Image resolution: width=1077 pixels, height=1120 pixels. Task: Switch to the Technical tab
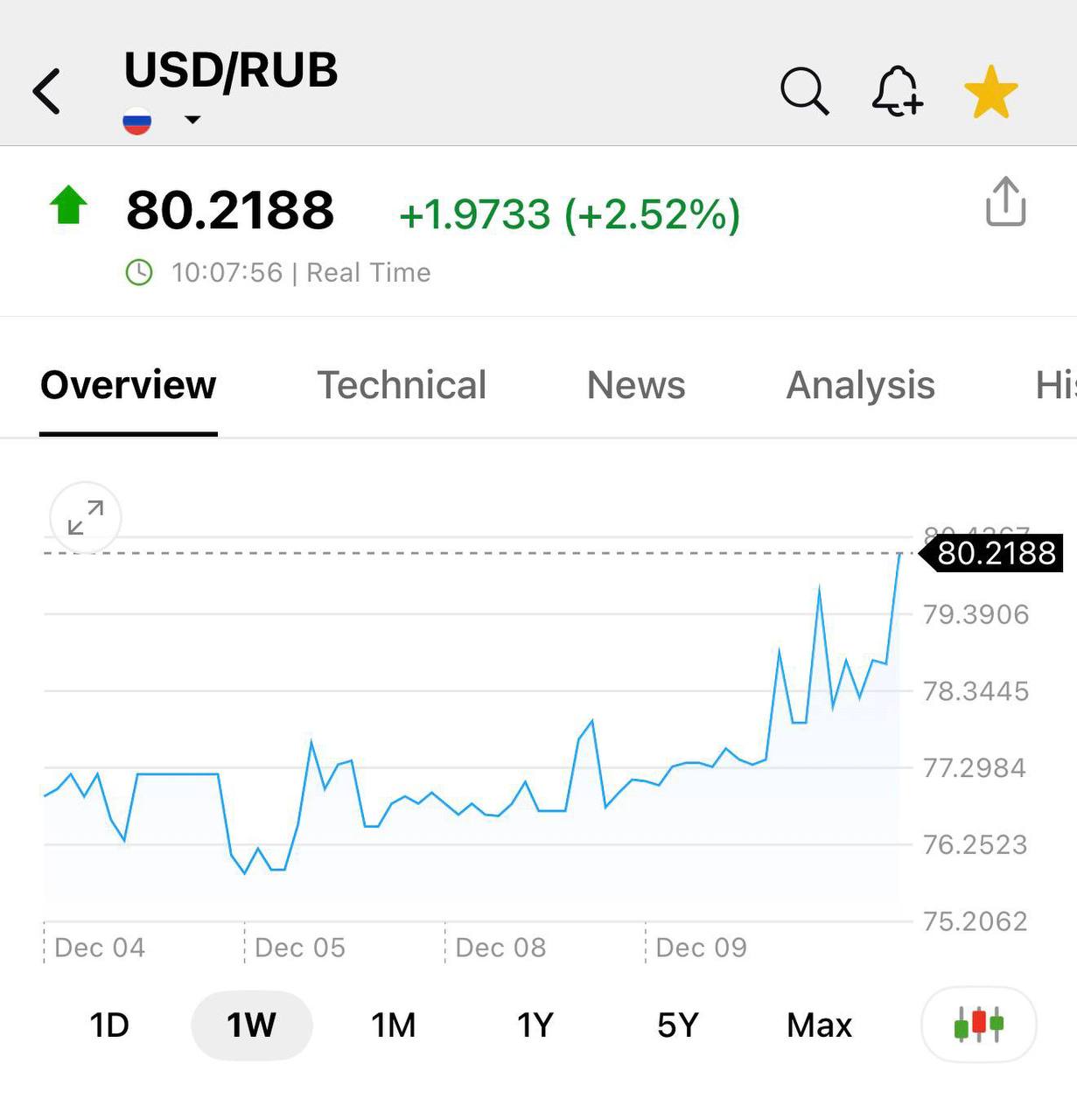coord(402,385)
